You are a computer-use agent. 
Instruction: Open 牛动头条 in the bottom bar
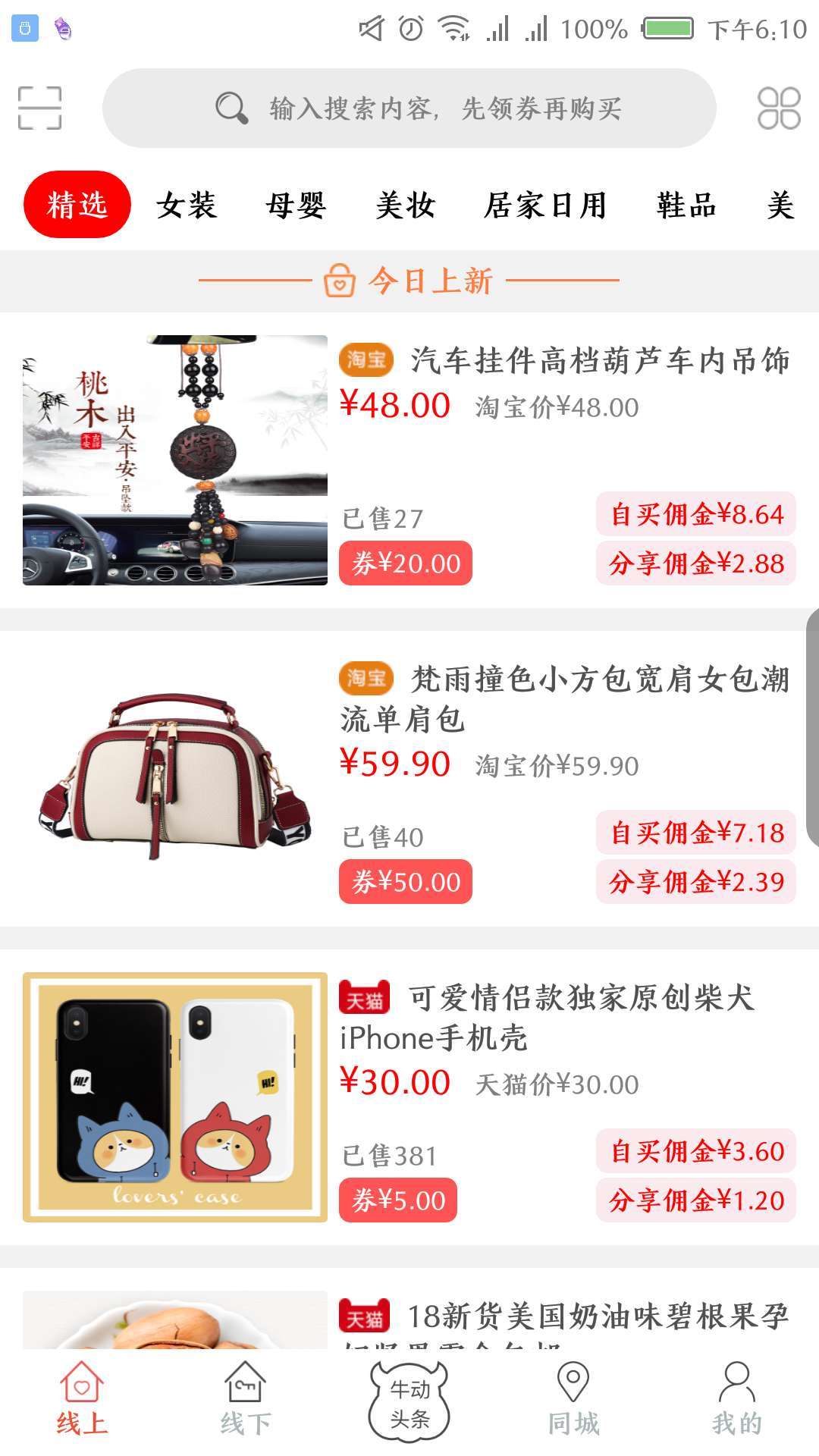click(409, 1403)
